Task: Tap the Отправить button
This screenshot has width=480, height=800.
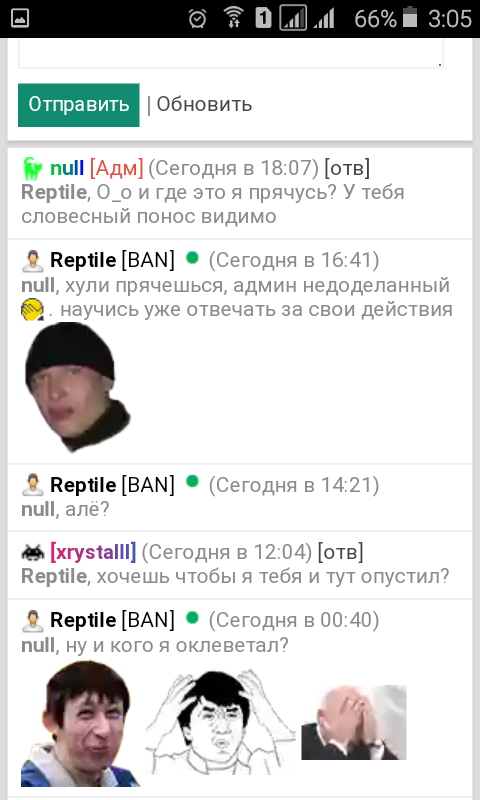Action: point(79,105)
